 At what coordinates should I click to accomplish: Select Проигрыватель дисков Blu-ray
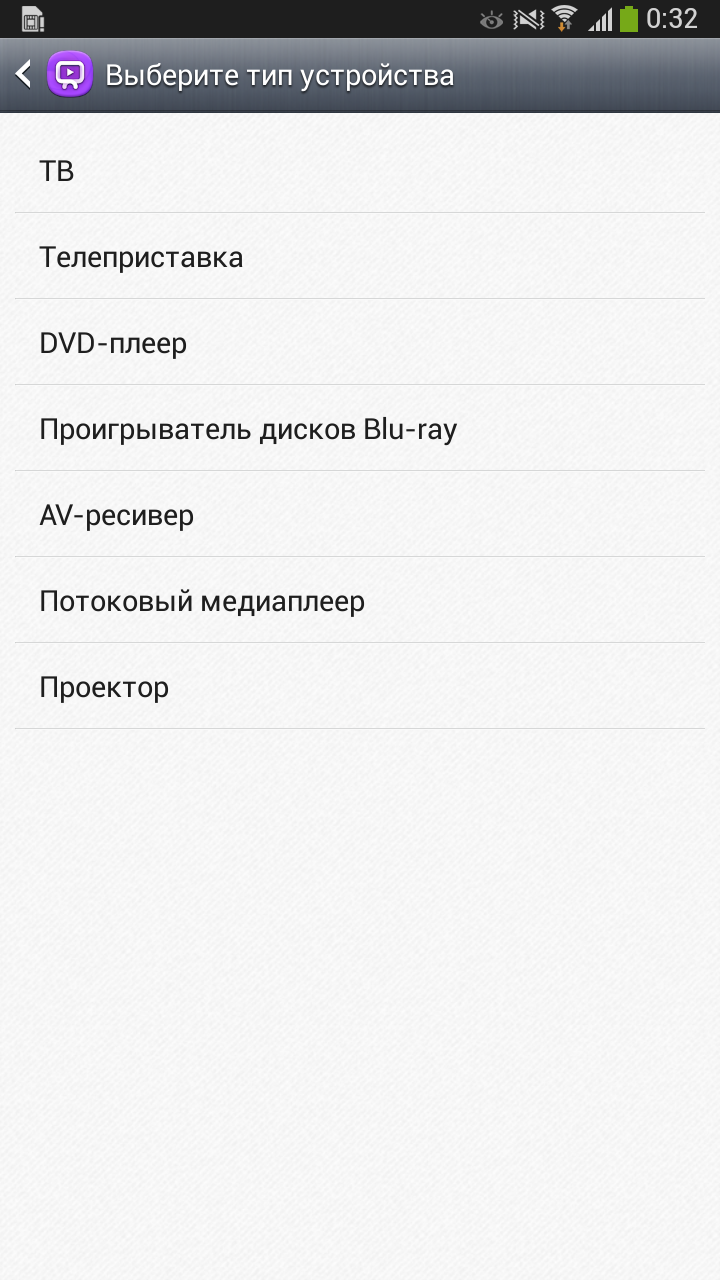point(360,428)
